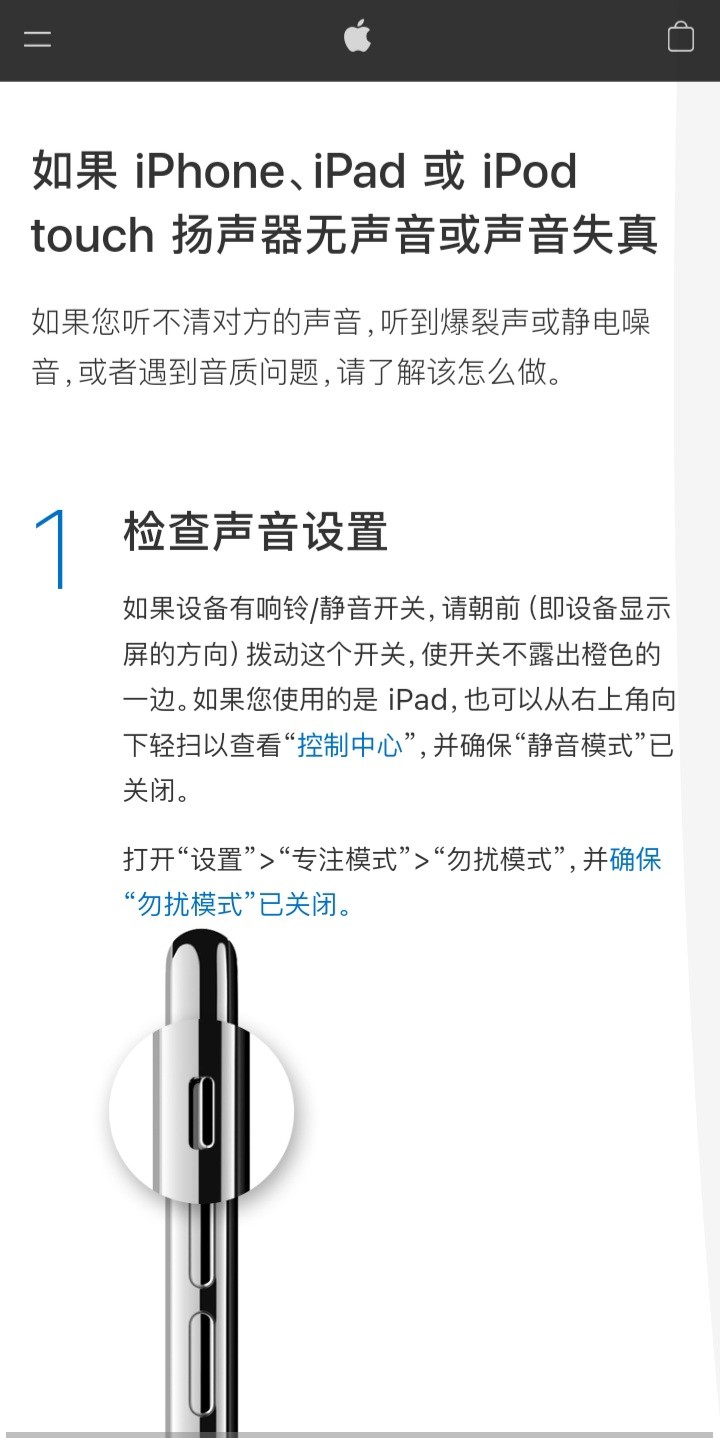Go to Apple home via logo
The width and height of the screenshot is (720, 1438).
(357, 38)
